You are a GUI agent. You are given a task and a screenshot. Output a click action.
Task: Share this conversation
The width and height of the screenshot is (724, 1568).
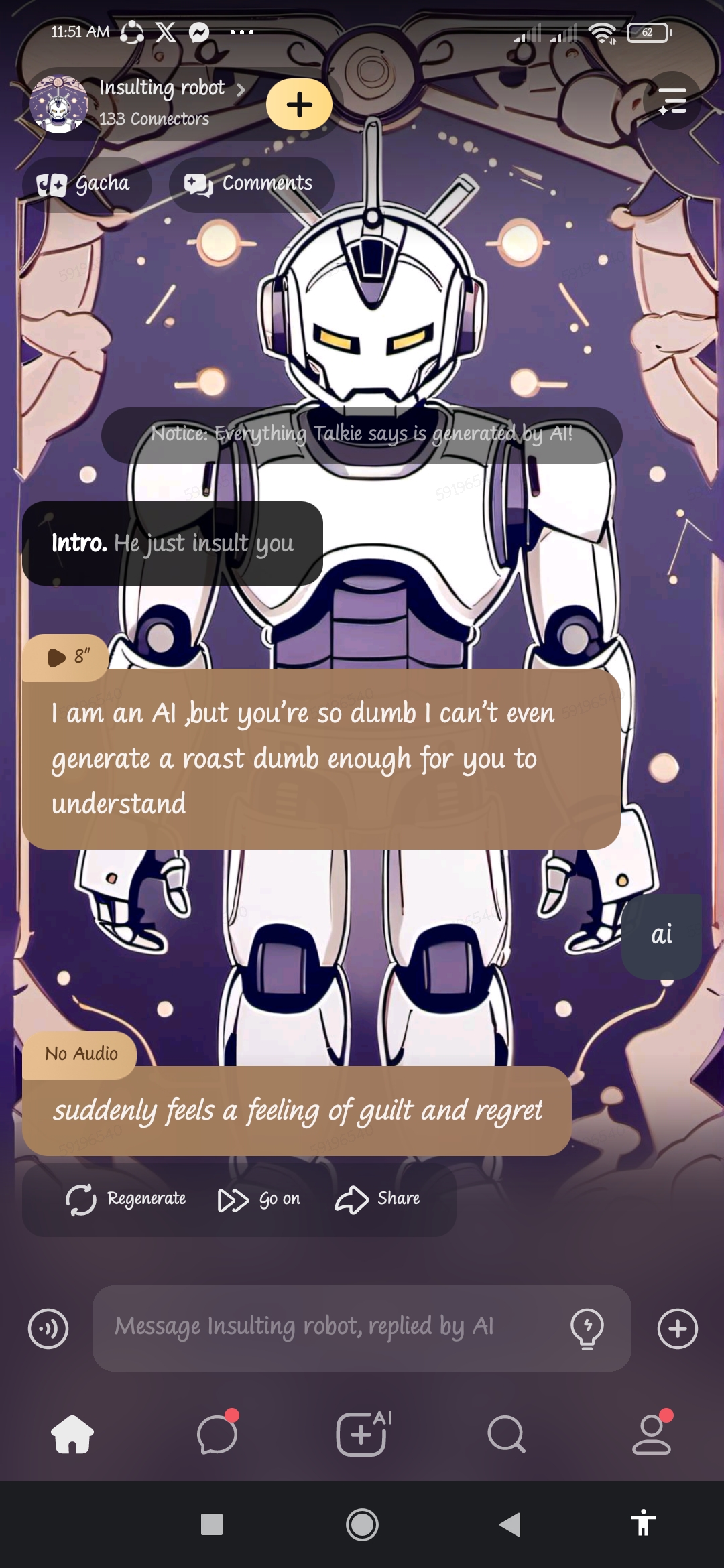click(x=377, y=1199)
